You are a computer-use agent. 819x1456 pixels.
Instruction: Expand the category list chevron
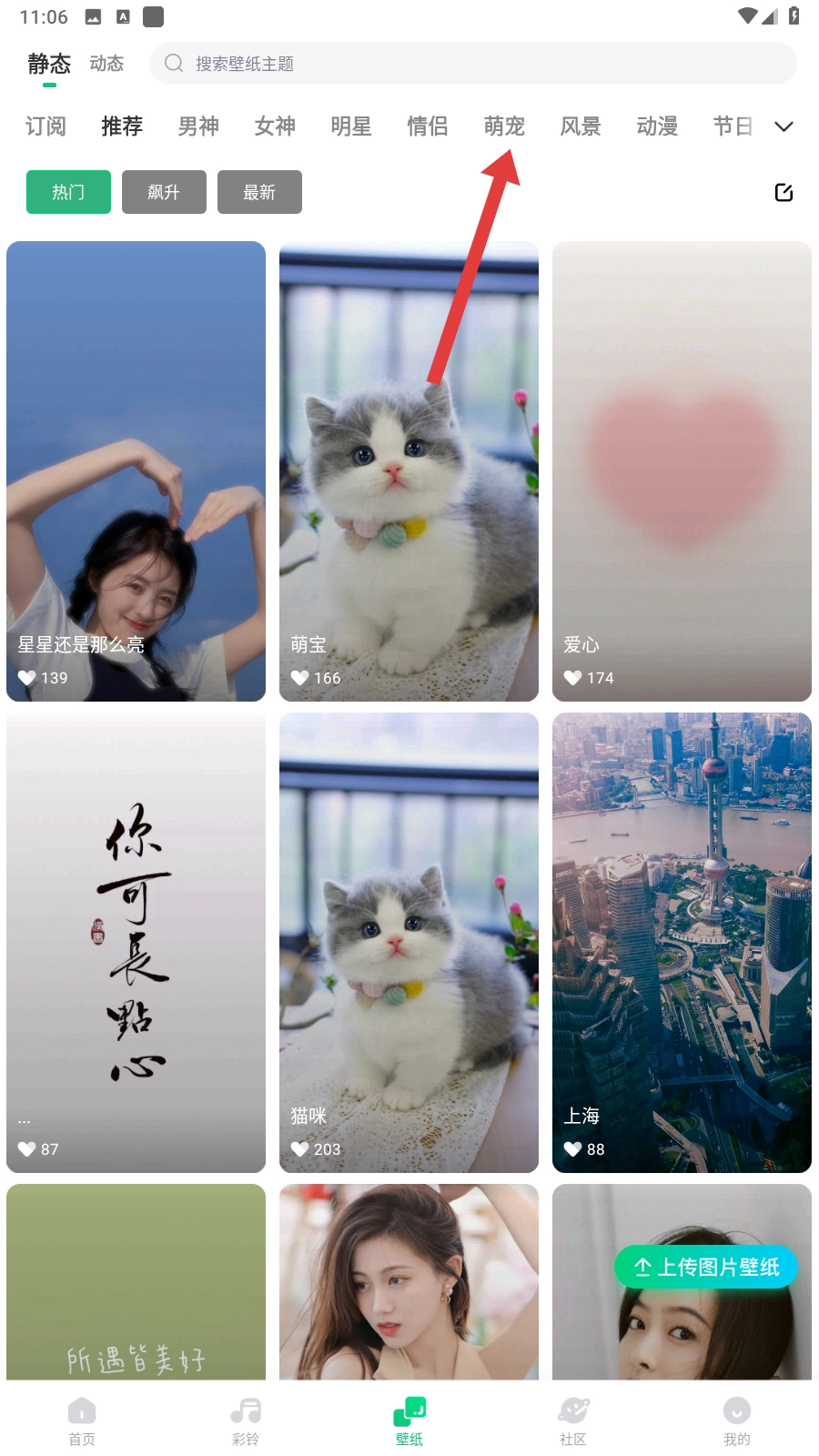coord(784,126)
